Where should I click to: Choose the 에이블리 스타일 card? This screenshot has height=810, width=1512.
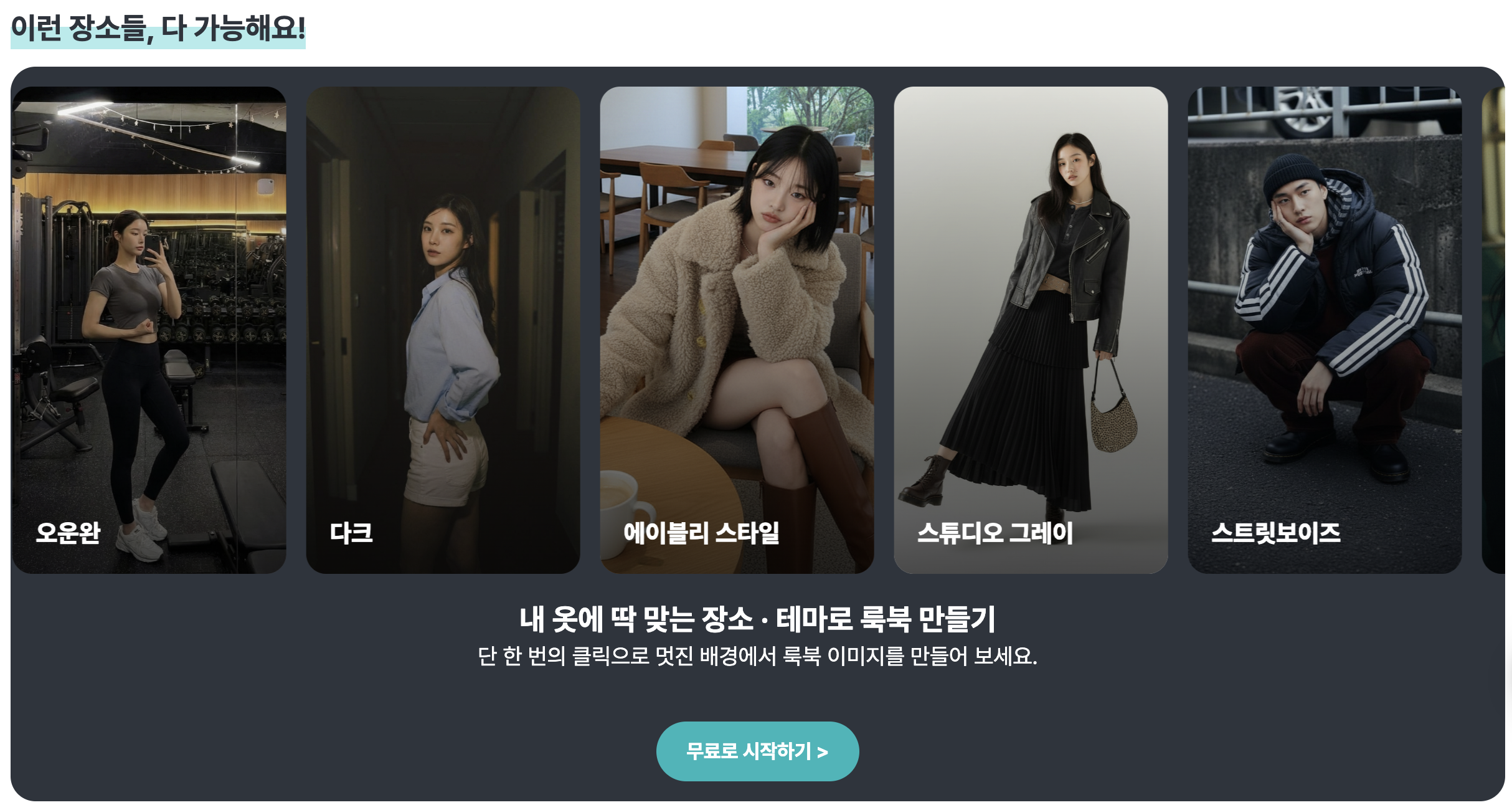[x=737, y=330]
